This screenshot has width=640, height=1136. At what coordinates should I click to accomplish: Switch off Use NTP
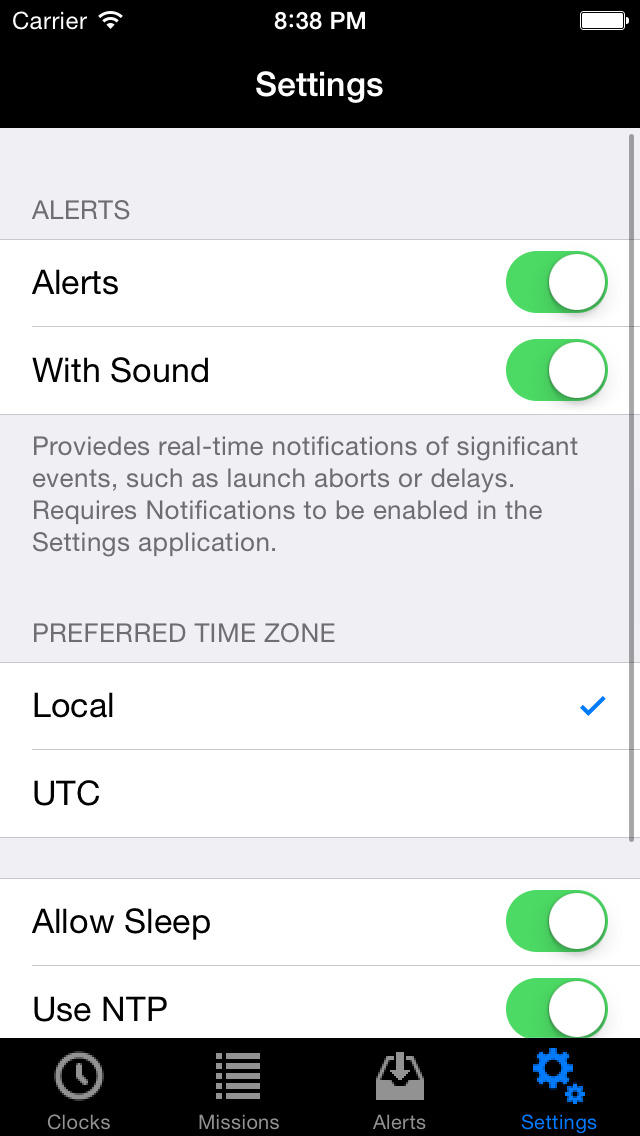pos(556,1008)
